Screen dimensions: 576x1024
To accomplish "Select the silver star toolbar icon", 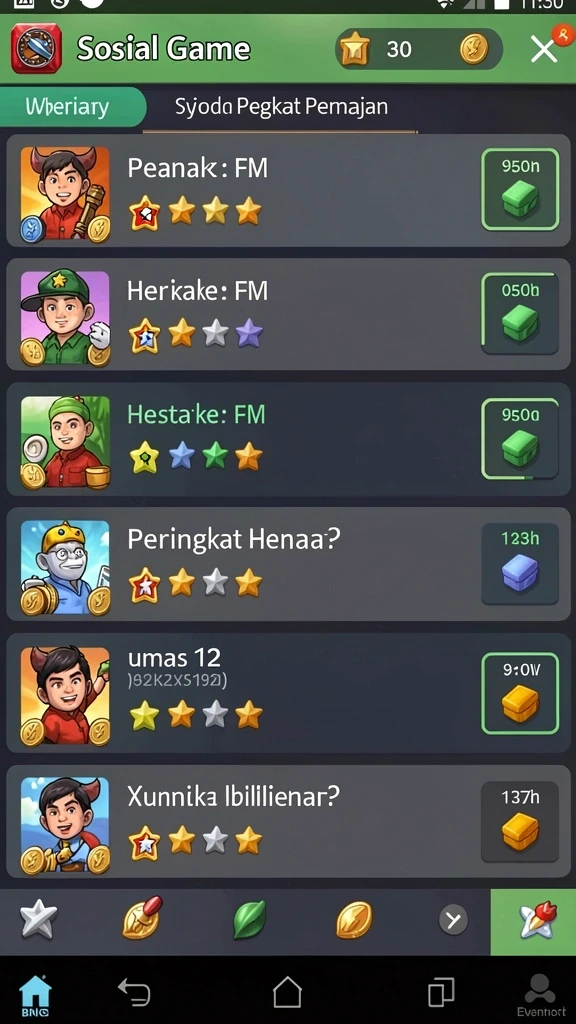I will (38, 920).
